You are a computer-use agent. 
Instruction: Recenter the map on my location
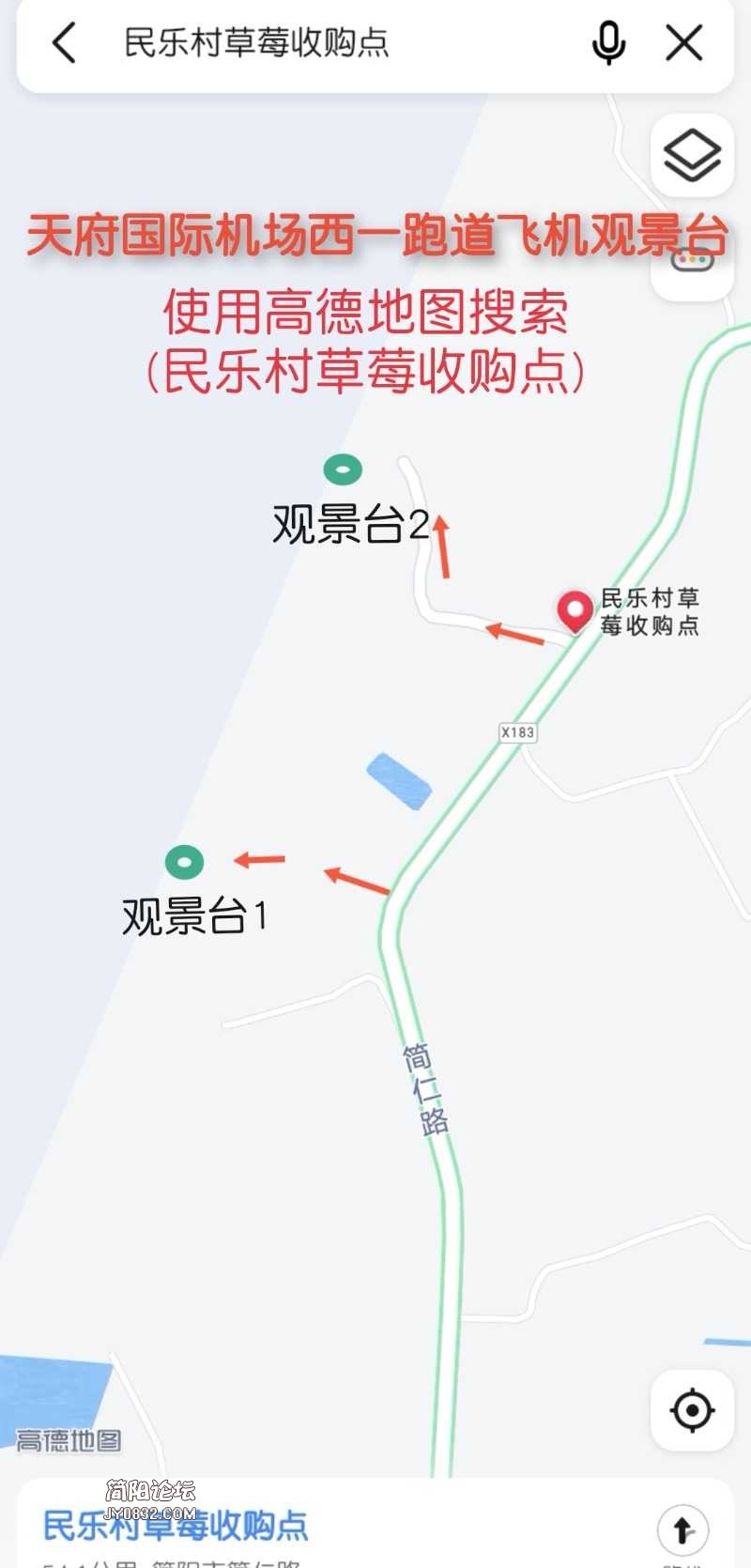693,1409
